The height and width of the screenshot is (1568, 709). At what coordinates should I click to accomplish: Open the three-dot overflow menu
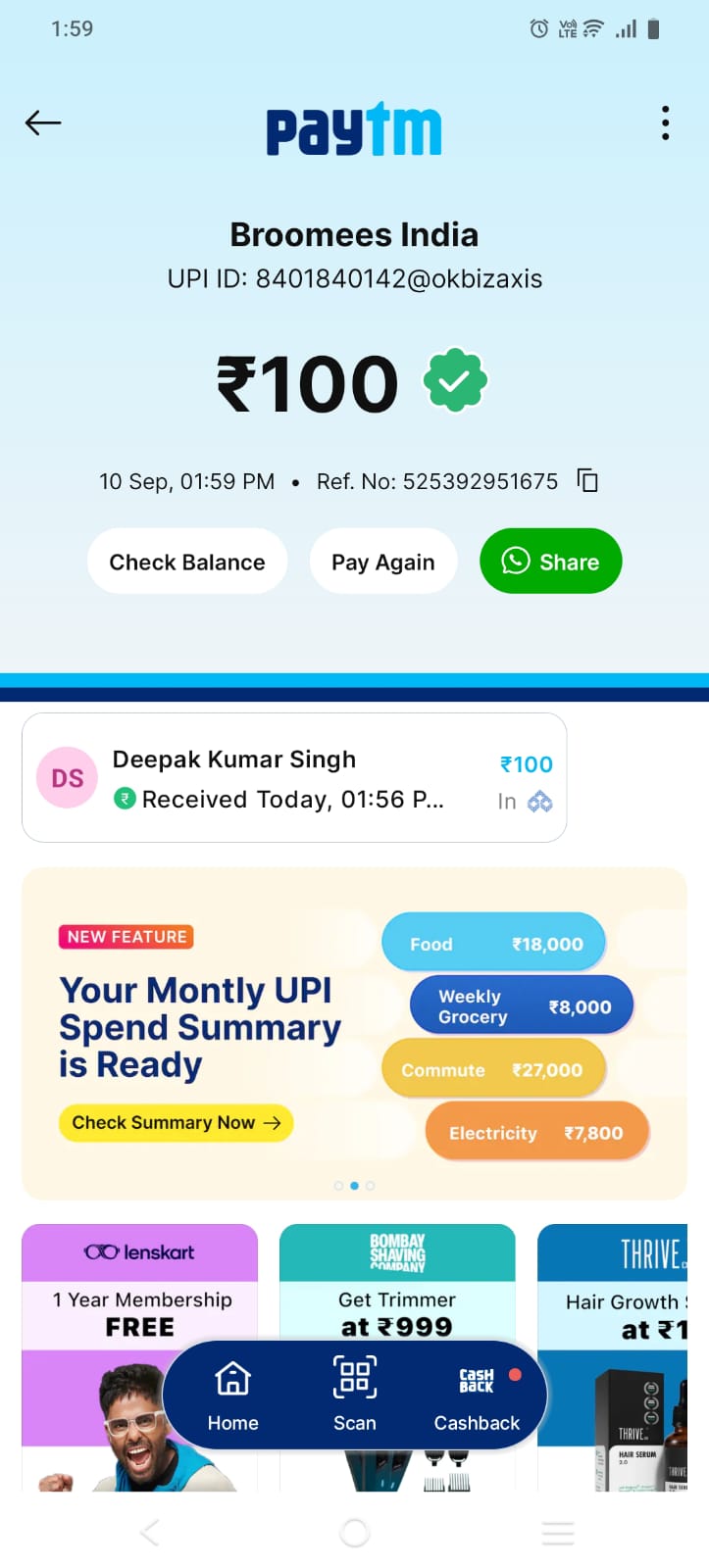click(666, 123)
